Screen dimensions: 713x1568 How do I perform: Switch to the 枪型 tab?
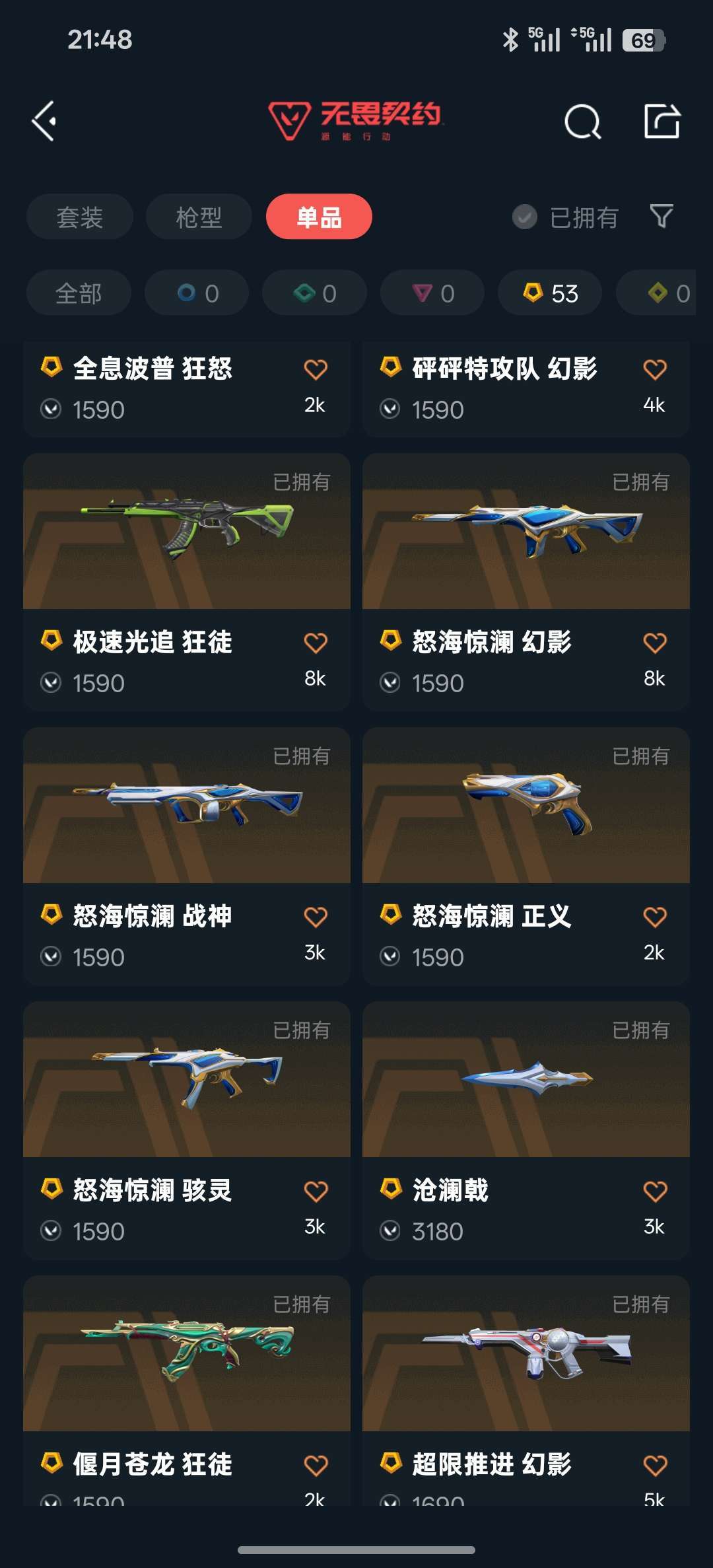point(199,217)
